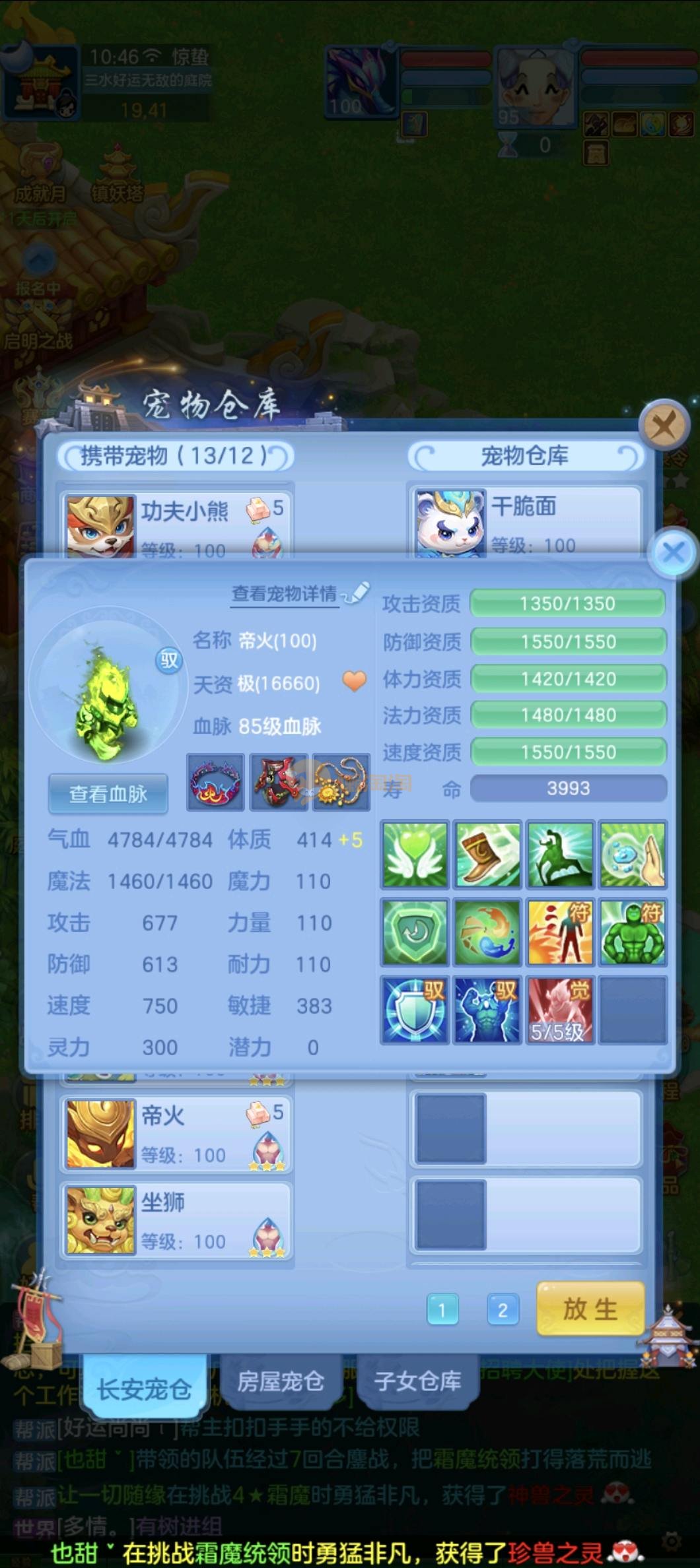Open 查看宠物详情 link
The width and height of the screenshot is (700, 1568).
coord(285,593)
